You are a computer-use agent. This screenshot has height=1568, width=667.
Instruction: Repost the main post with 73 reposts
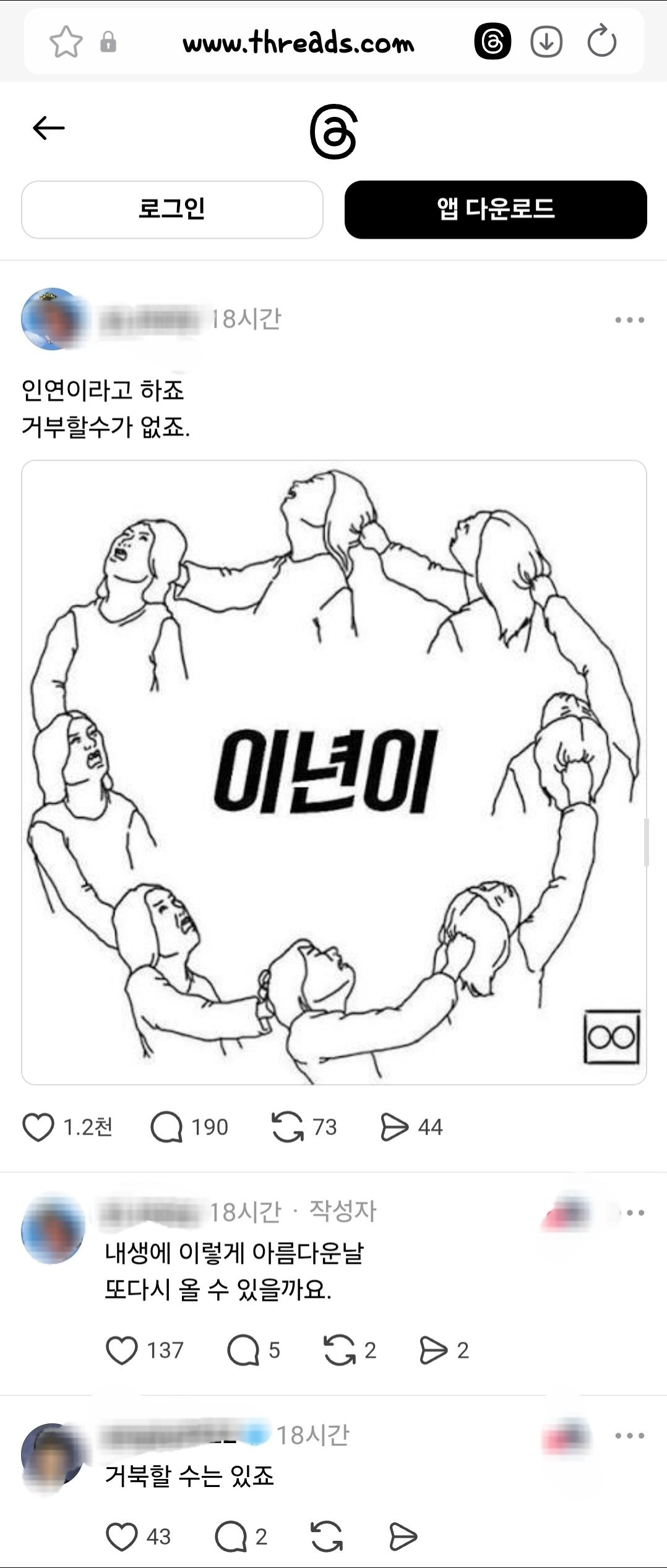(x=288, y=1127)
